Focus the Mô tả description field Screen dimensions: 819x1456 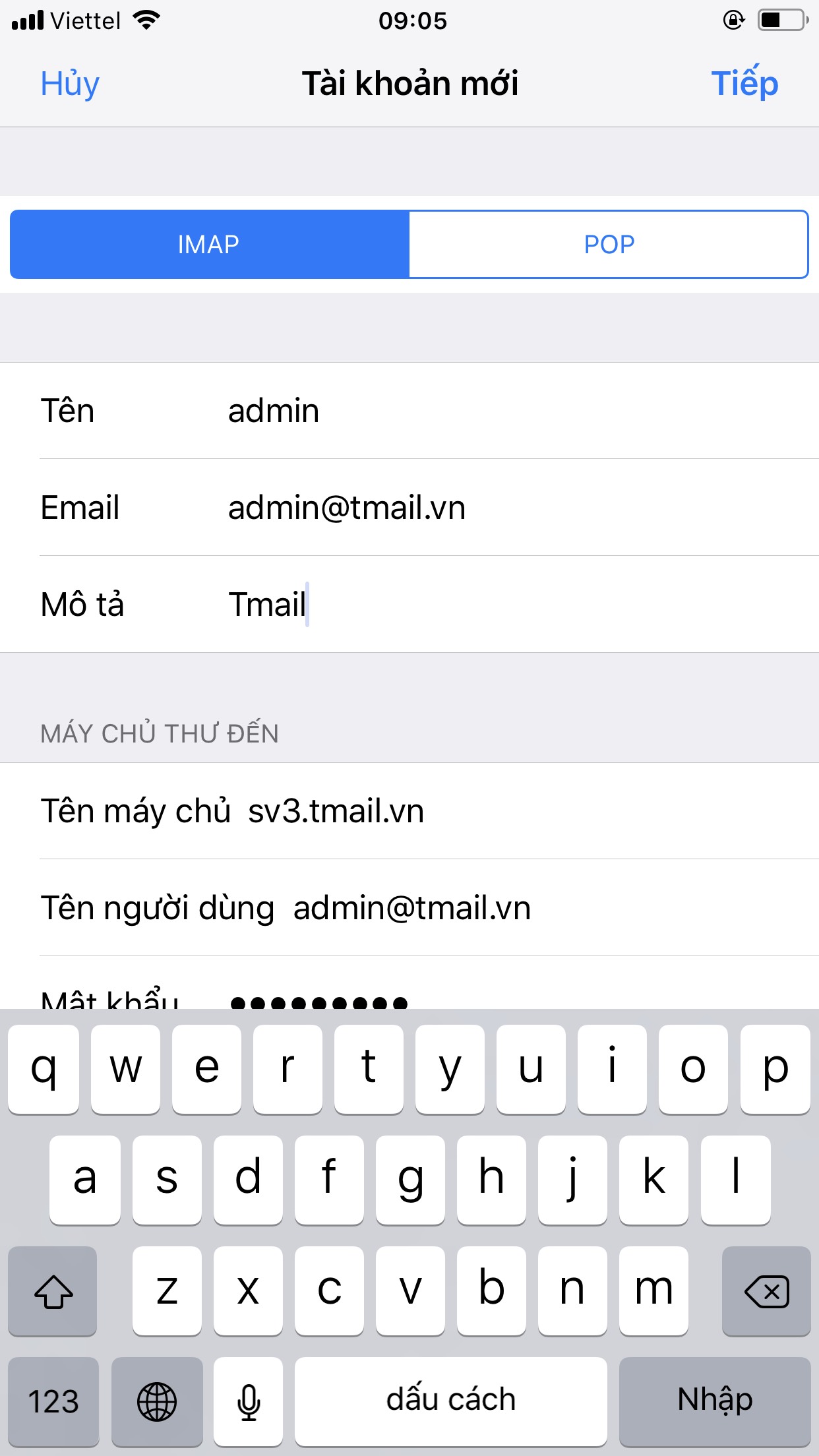click(462, 605)
